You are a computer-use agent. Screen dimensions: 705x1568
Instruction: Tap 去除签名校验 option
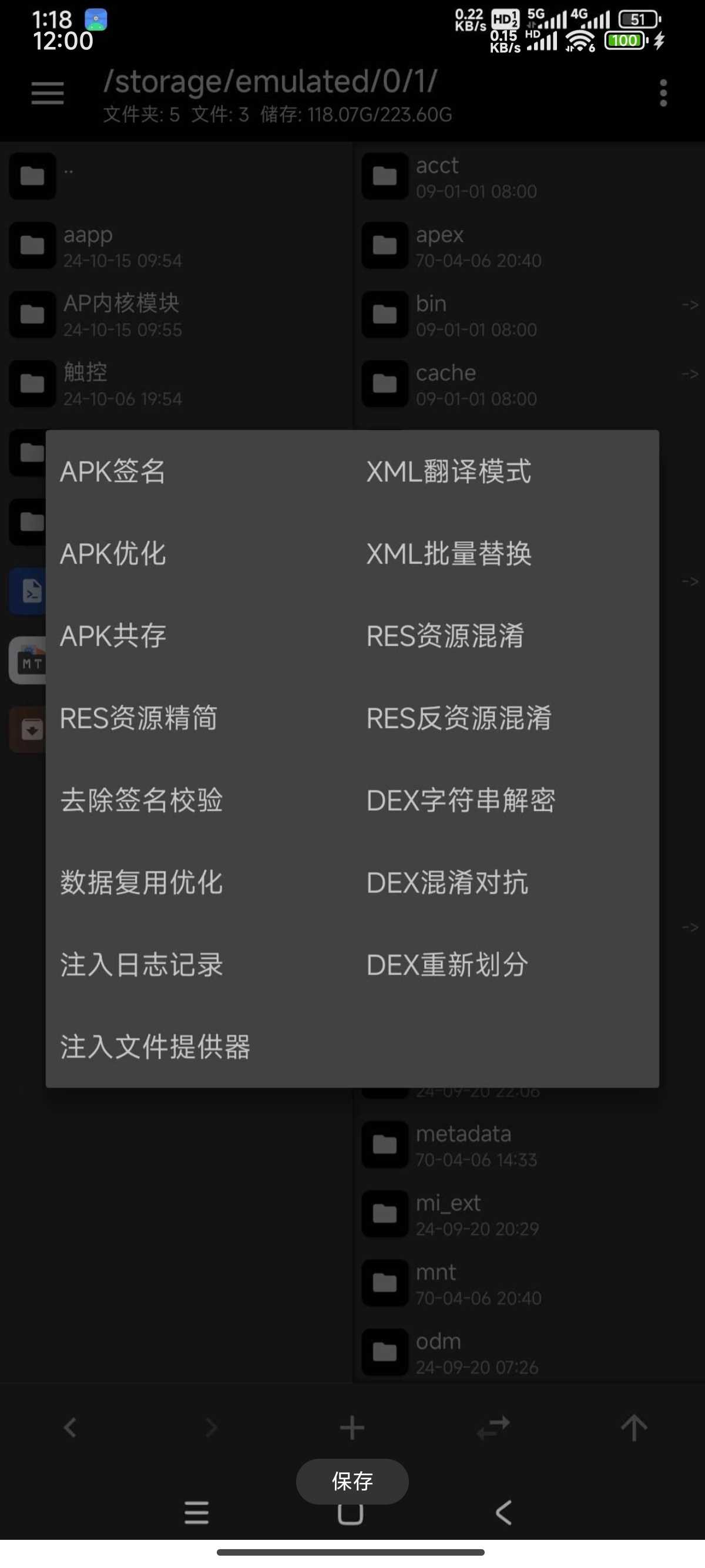point(141,800)
